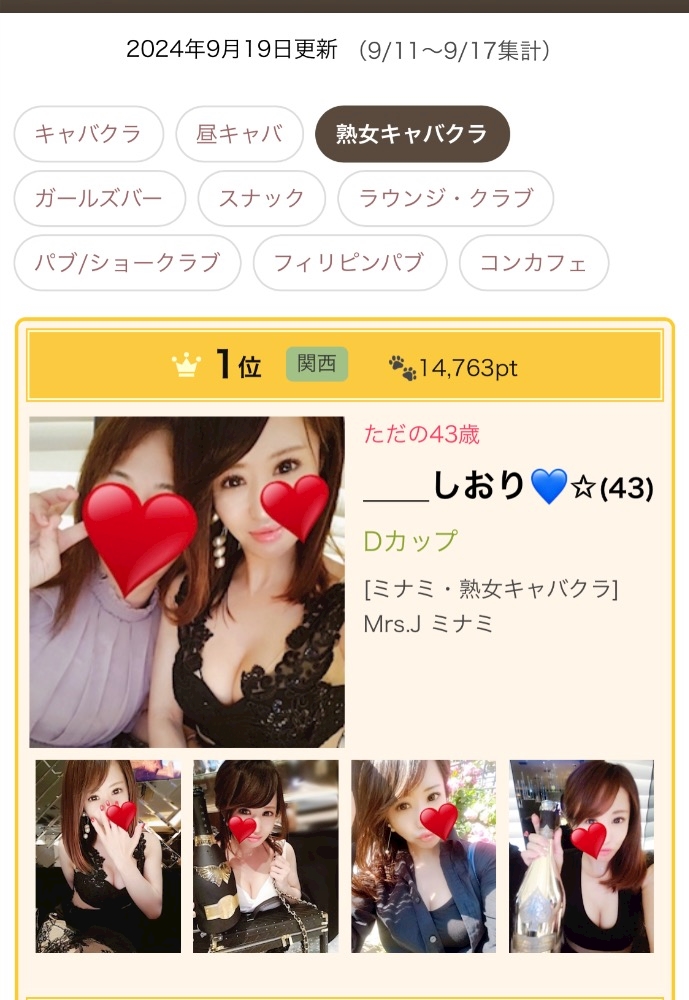Switch to フィリピンパブ ranking
This screenshot has height=1000, width=689.
[x=350, y=263]
